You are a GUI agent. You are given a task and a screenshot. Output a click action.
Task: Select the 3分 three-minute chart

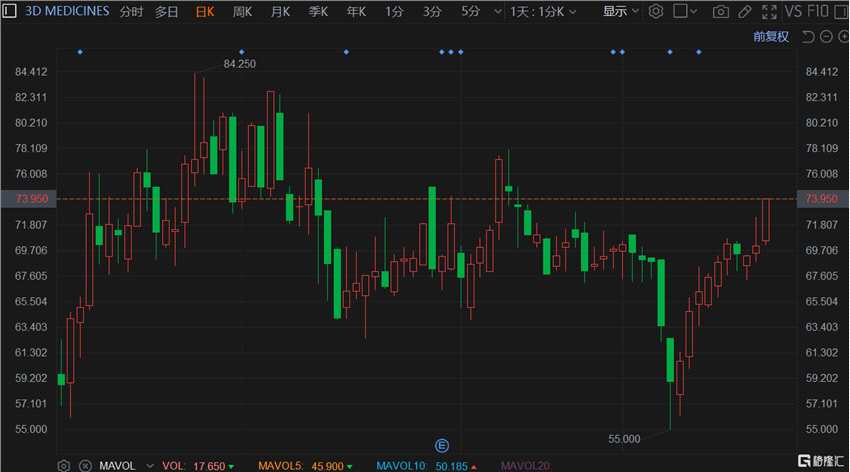pyautogui.click(x=431, y=12)
